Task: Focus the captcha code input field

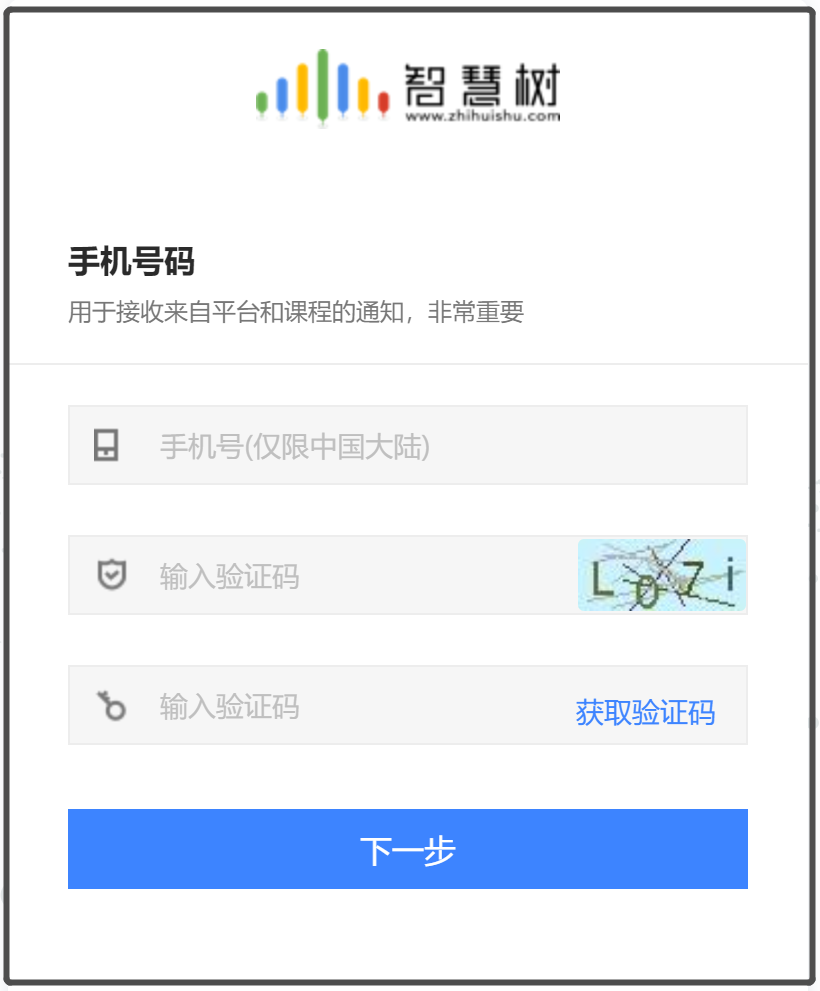Action: [x=360, y=576]
